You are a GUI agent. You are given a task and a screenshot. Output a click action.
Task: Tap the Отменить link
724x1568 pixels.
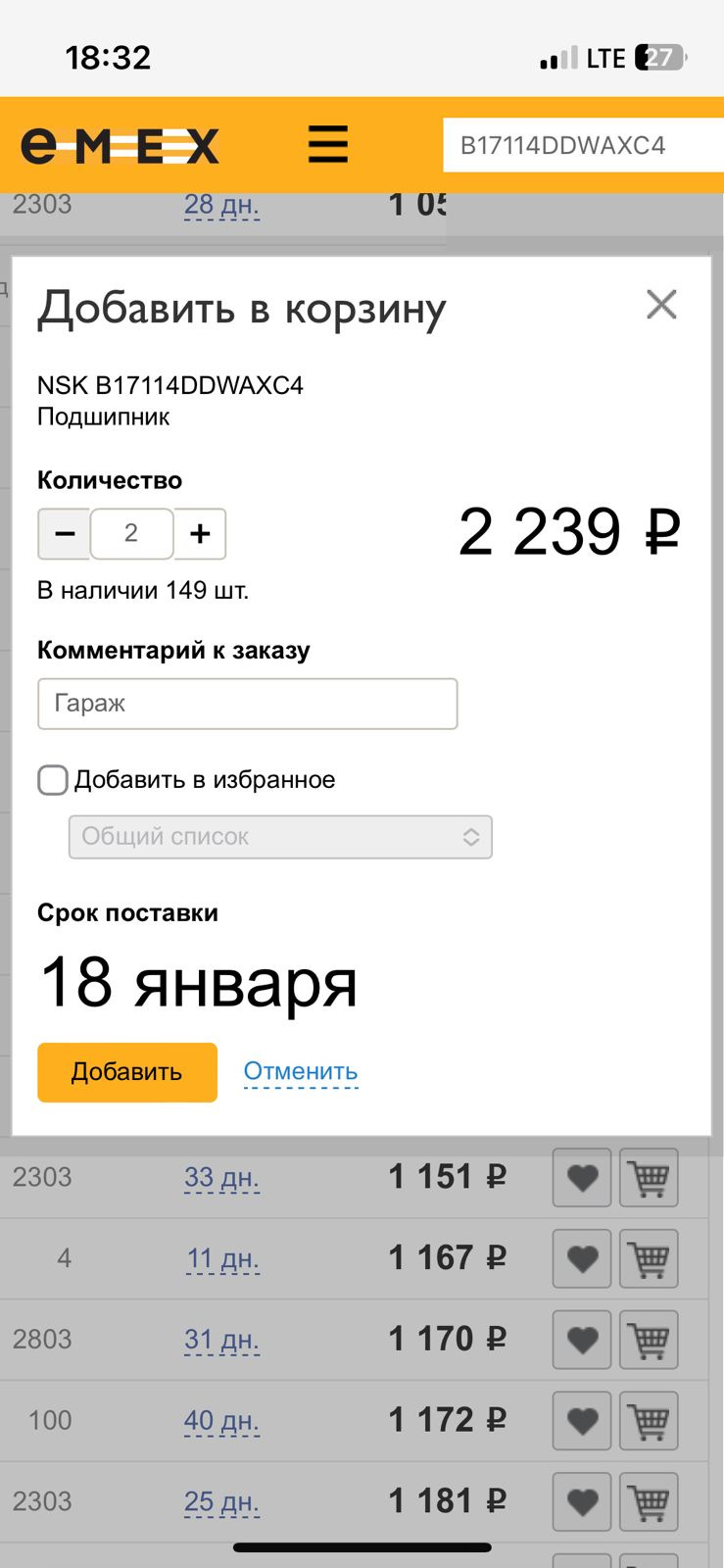pyautogui.click(x=301, y=1072)
